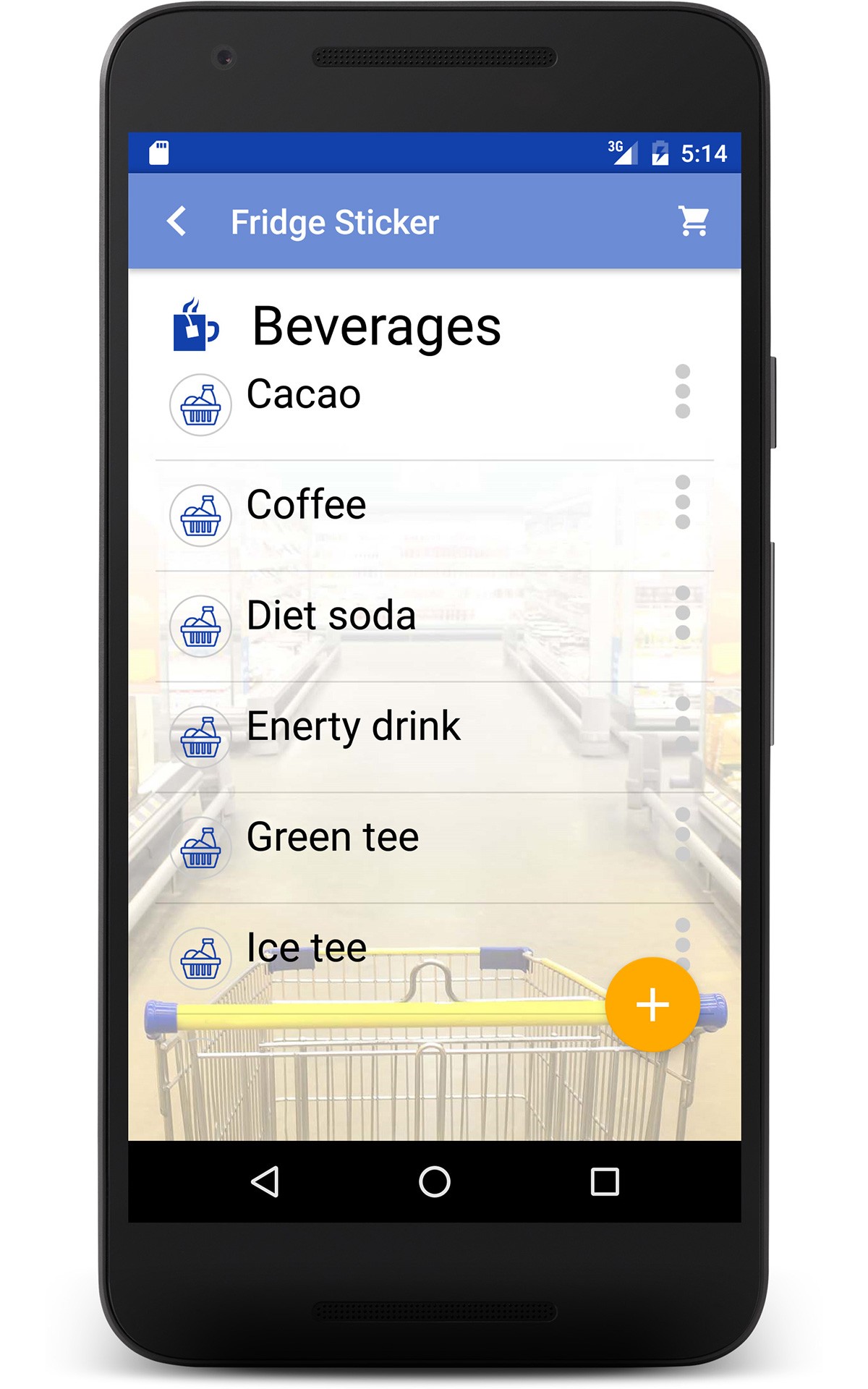Open the three-dot menu for Diet soda
Image resolution: width=868 pixels, height=1389 pixels.
click(x=682, y=613)
